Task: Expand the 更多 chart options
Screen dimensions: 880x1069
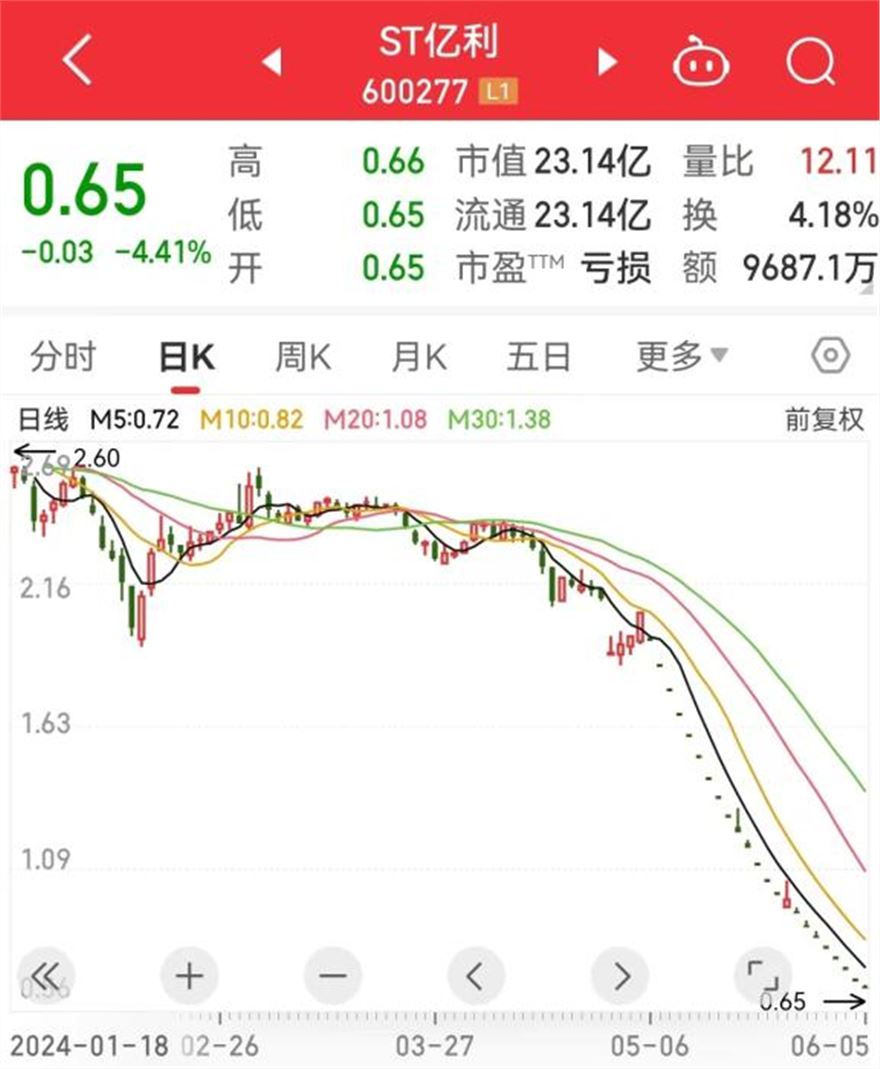Action: [682, 357]
